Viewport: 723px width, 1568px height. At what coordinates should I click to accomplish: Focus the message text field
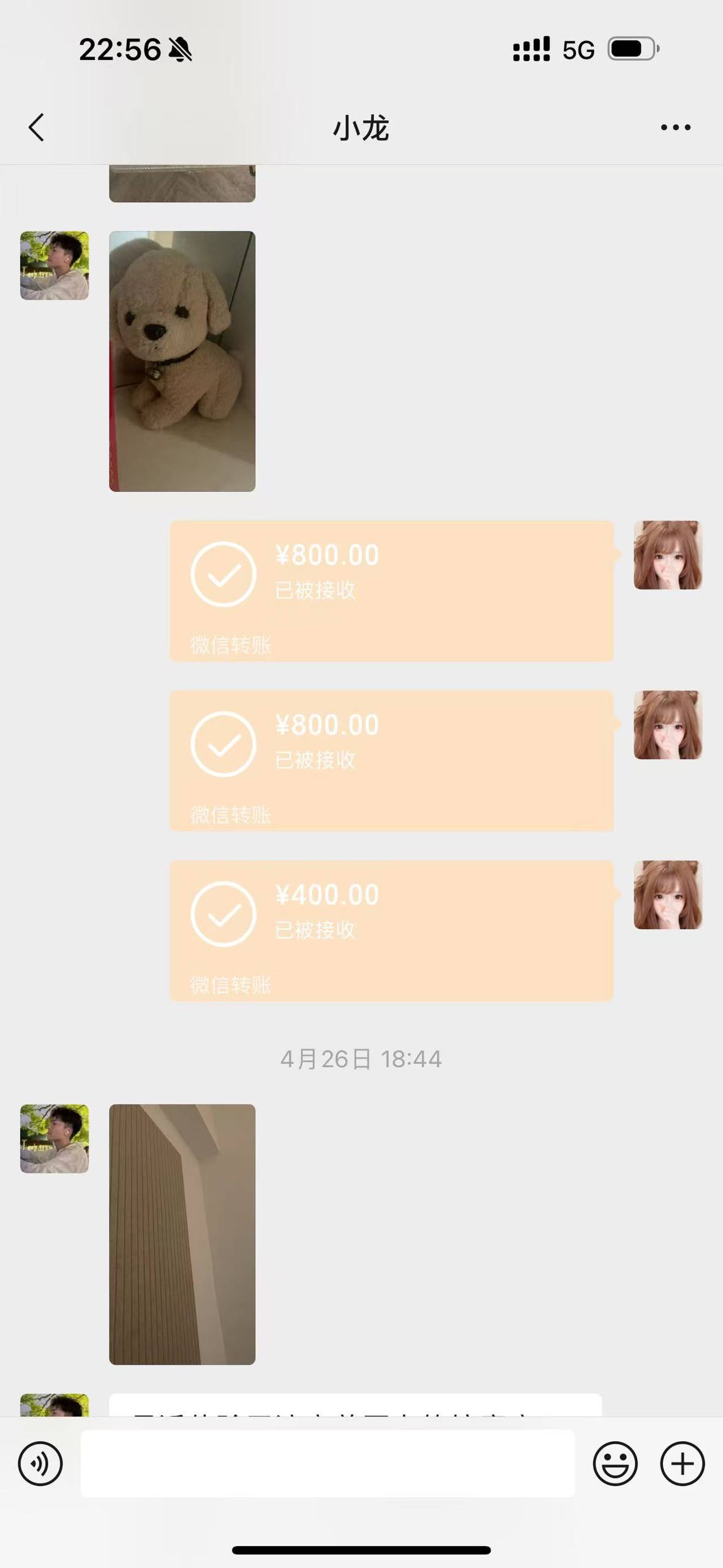click(328, 1464)
